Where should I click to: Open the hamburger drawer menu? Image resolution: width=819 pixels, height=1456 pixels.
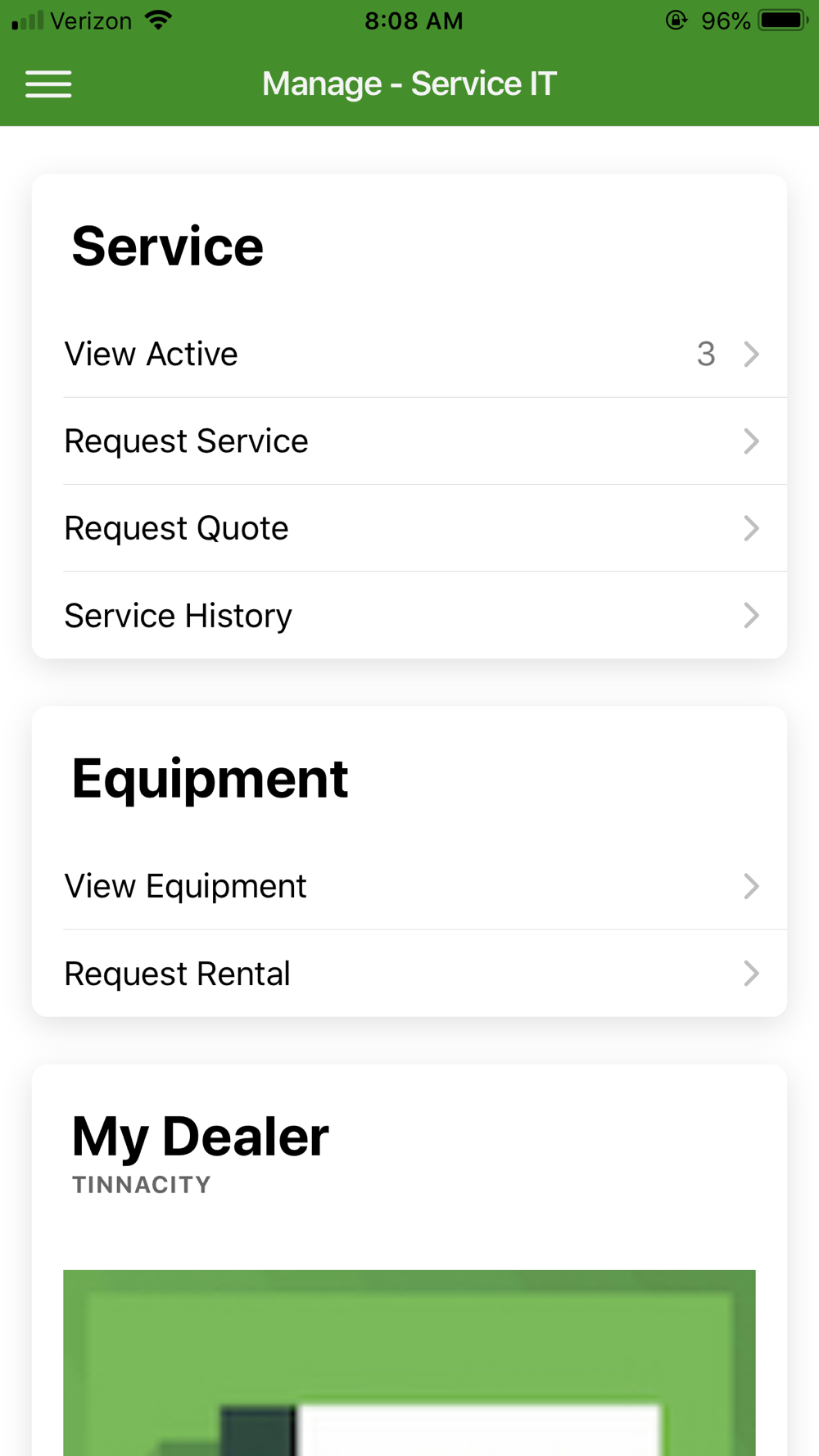[x=48, y=84]
